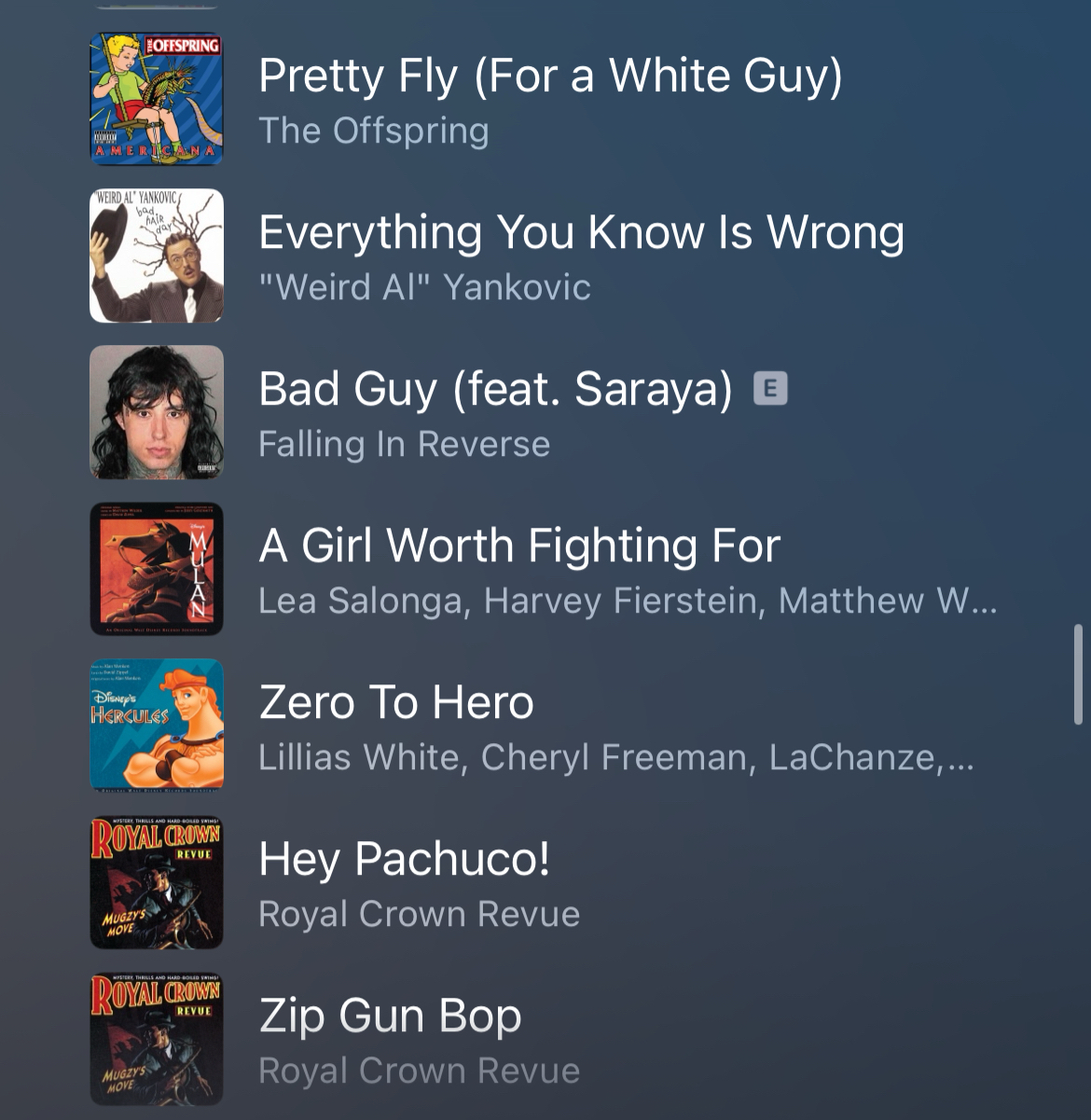Choose the Zip Gun Bop track
The image size is (1091, 1120).
pos(390,1016)
